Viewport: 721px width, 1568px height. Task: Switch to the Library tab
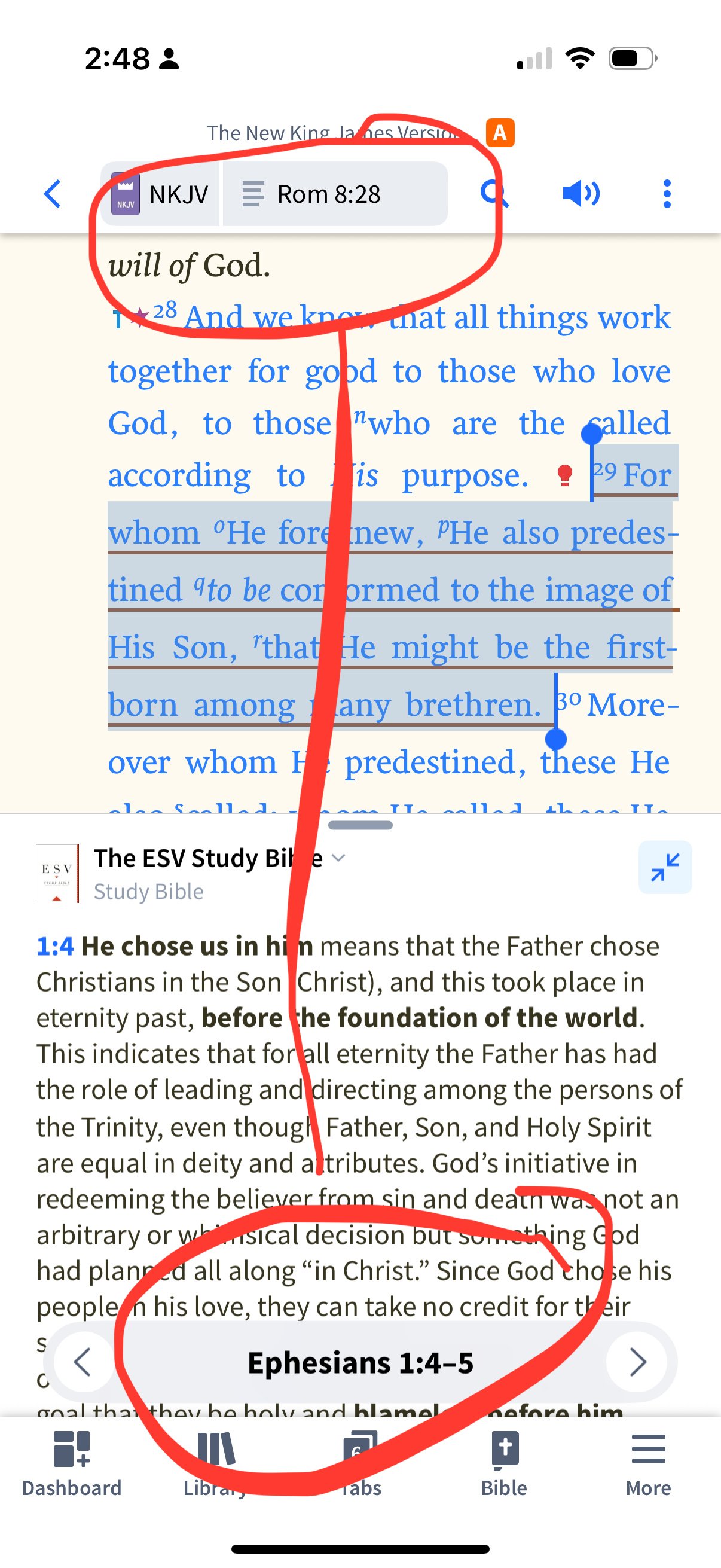[216, 1463]
